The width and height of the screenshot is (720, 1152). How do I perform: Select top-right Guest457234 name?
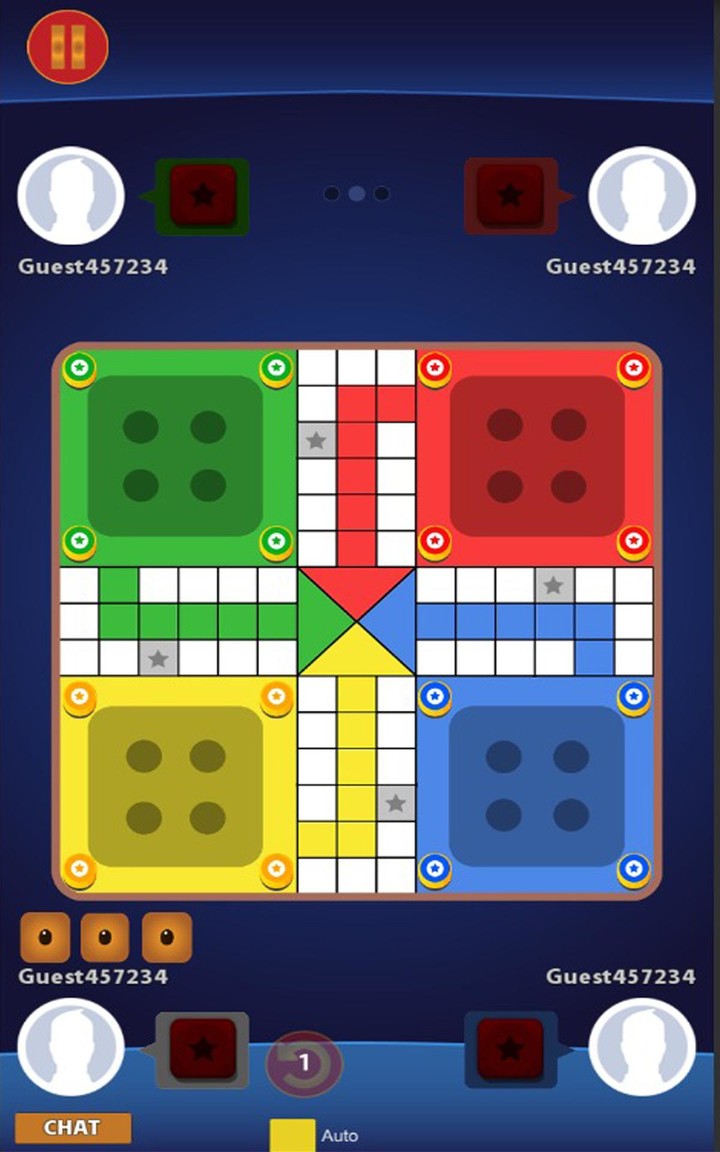(621, 267)
